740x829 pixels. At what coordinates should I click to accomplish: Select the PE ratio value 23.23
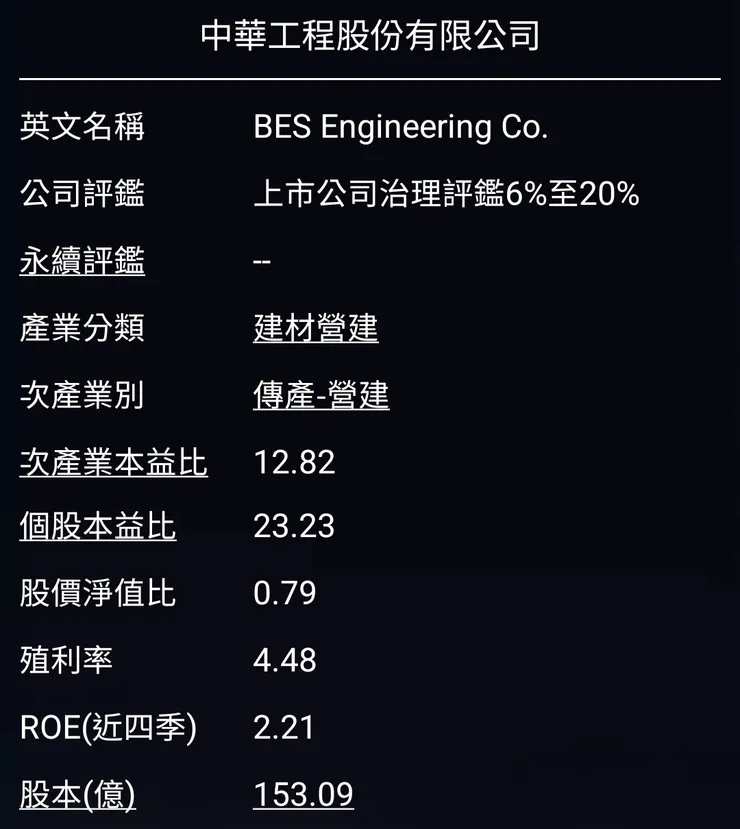294,527
